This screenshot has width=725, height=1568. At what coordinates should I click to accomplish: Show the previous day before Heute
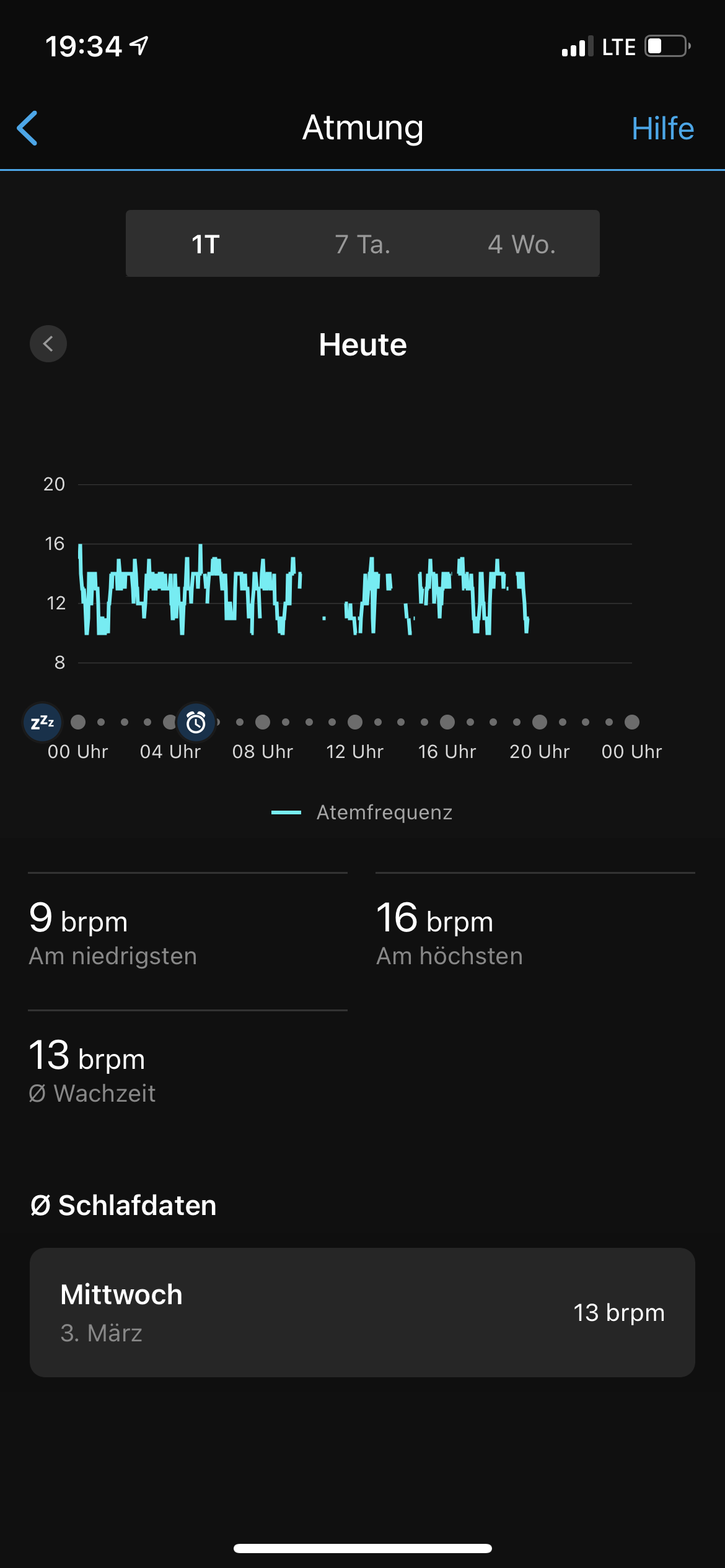click(48, 344)
